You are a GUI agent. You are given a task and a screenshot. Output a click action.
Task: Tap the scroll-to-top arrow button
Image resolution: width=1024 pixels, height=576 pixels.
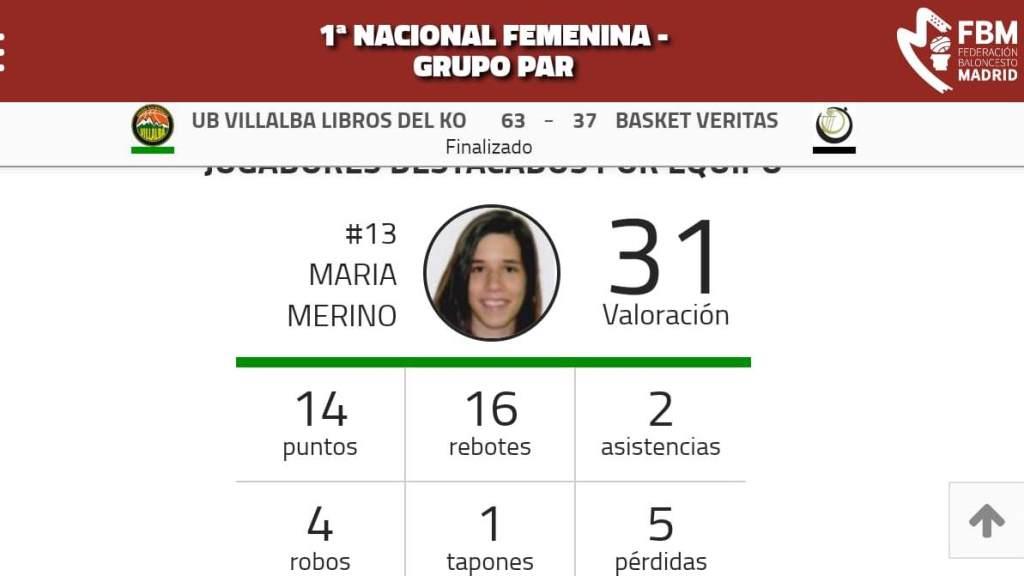pos(986,520)
